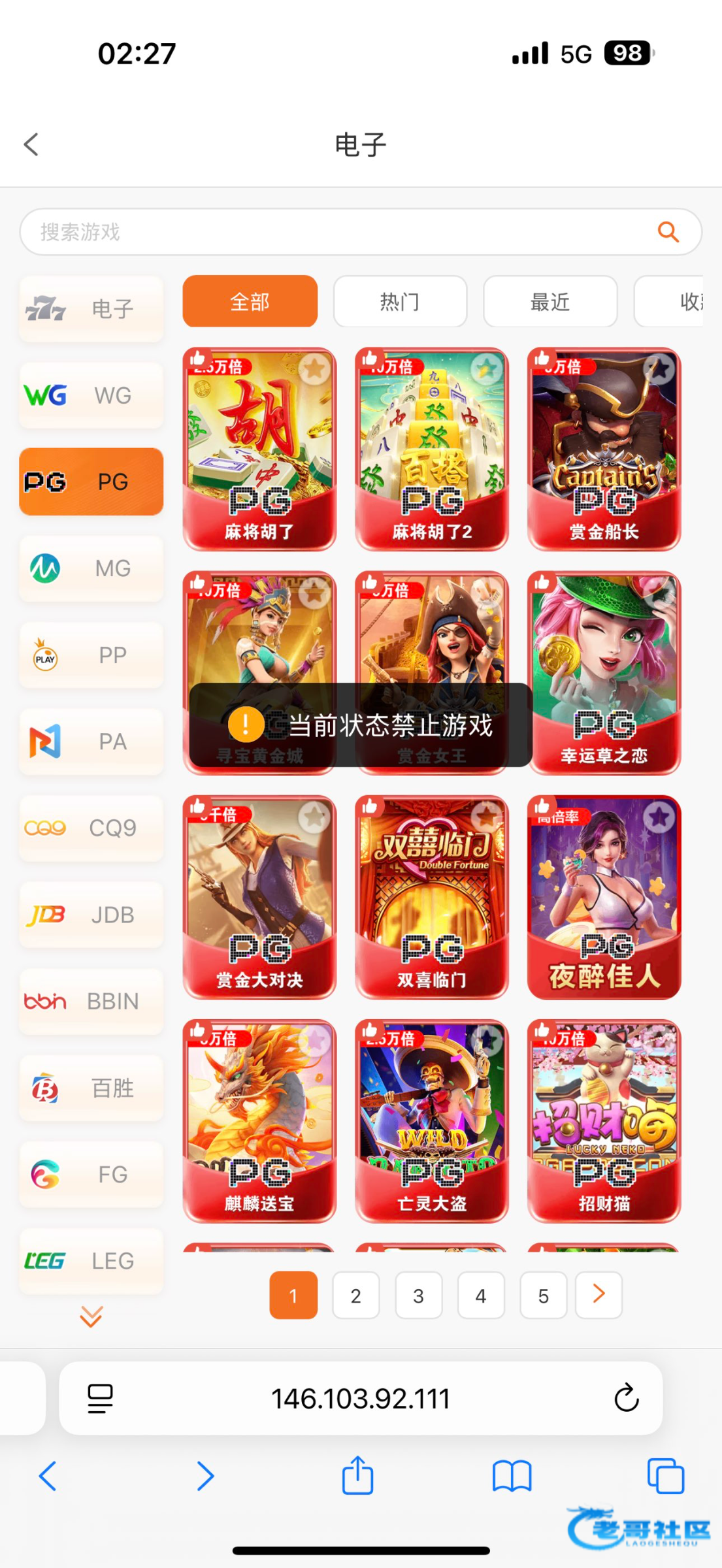The width and height of the screenshot is (722, 1568).
Task: Open the 麻将胡了 game
Action: point(259,449)
